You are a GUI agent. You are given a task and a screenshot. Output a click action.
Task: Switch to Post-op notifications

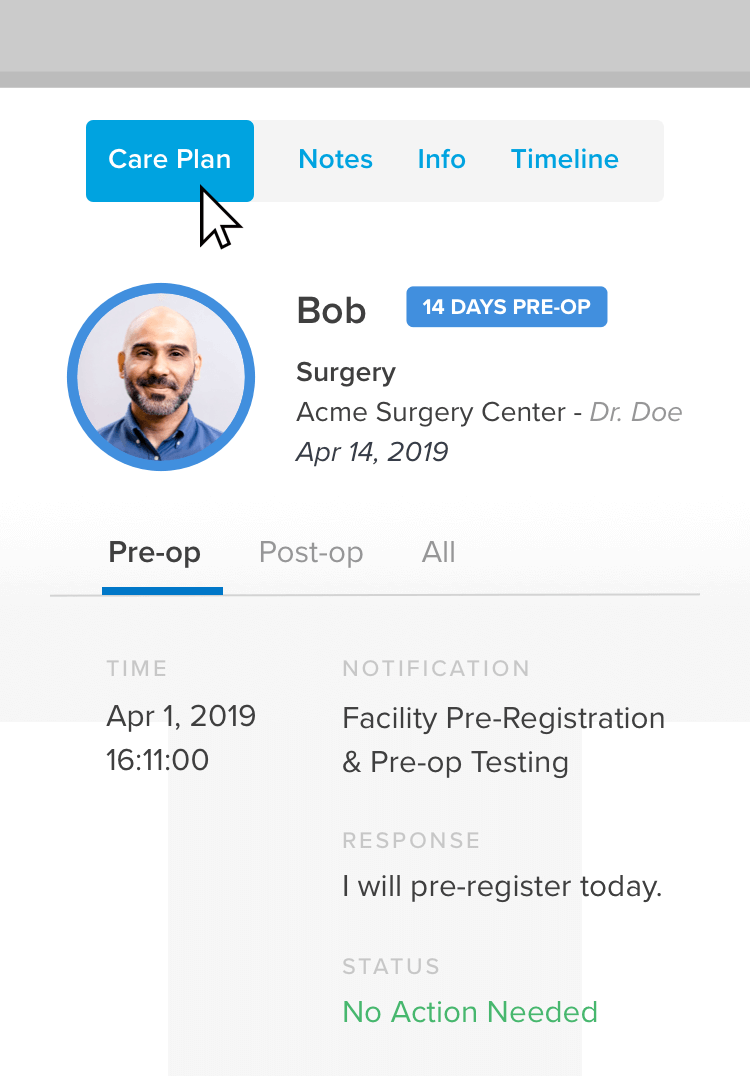tap(311, 553)
